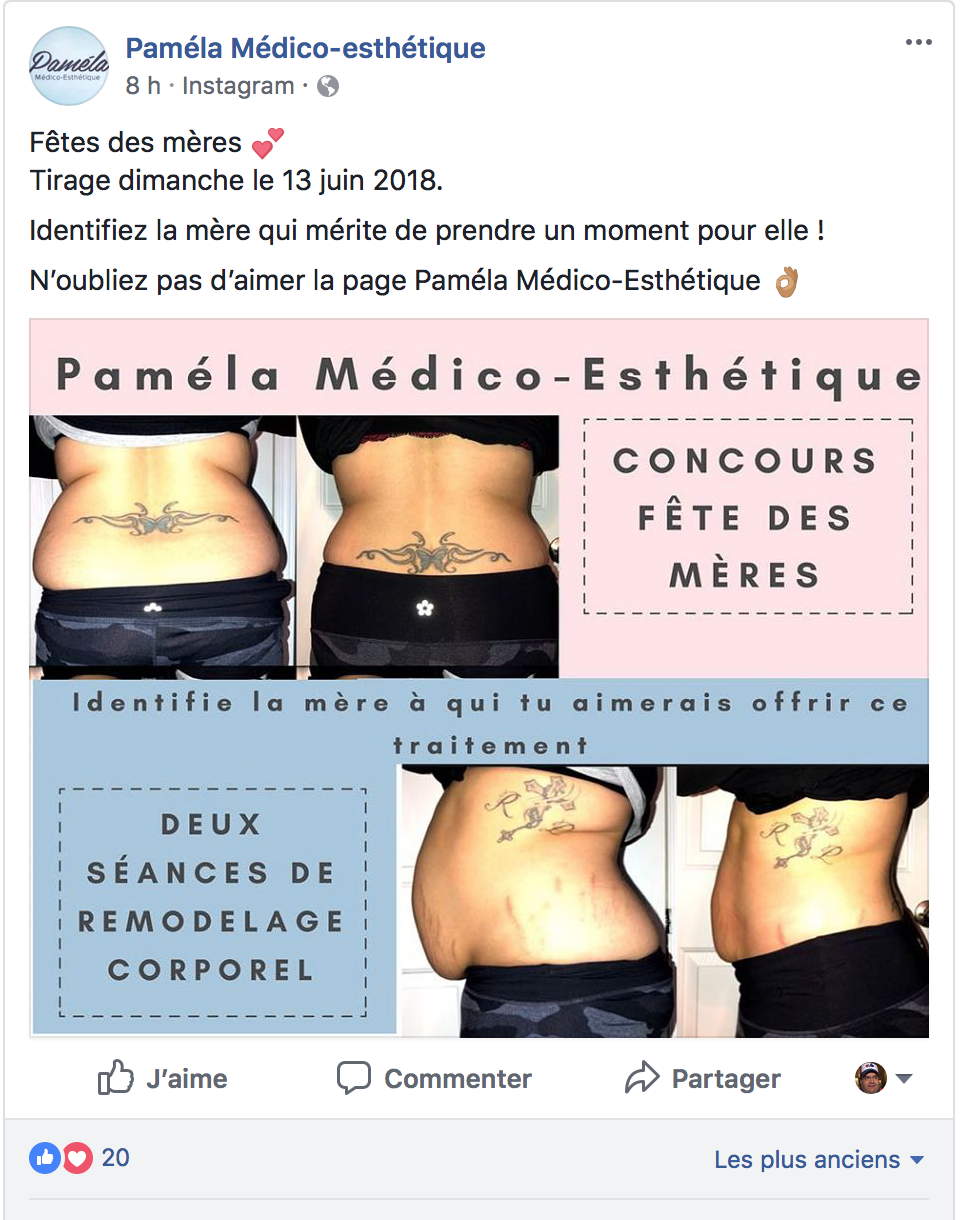Change comment sorting from Les plus anciens
974x1220 pixels.
[819, 1160]
